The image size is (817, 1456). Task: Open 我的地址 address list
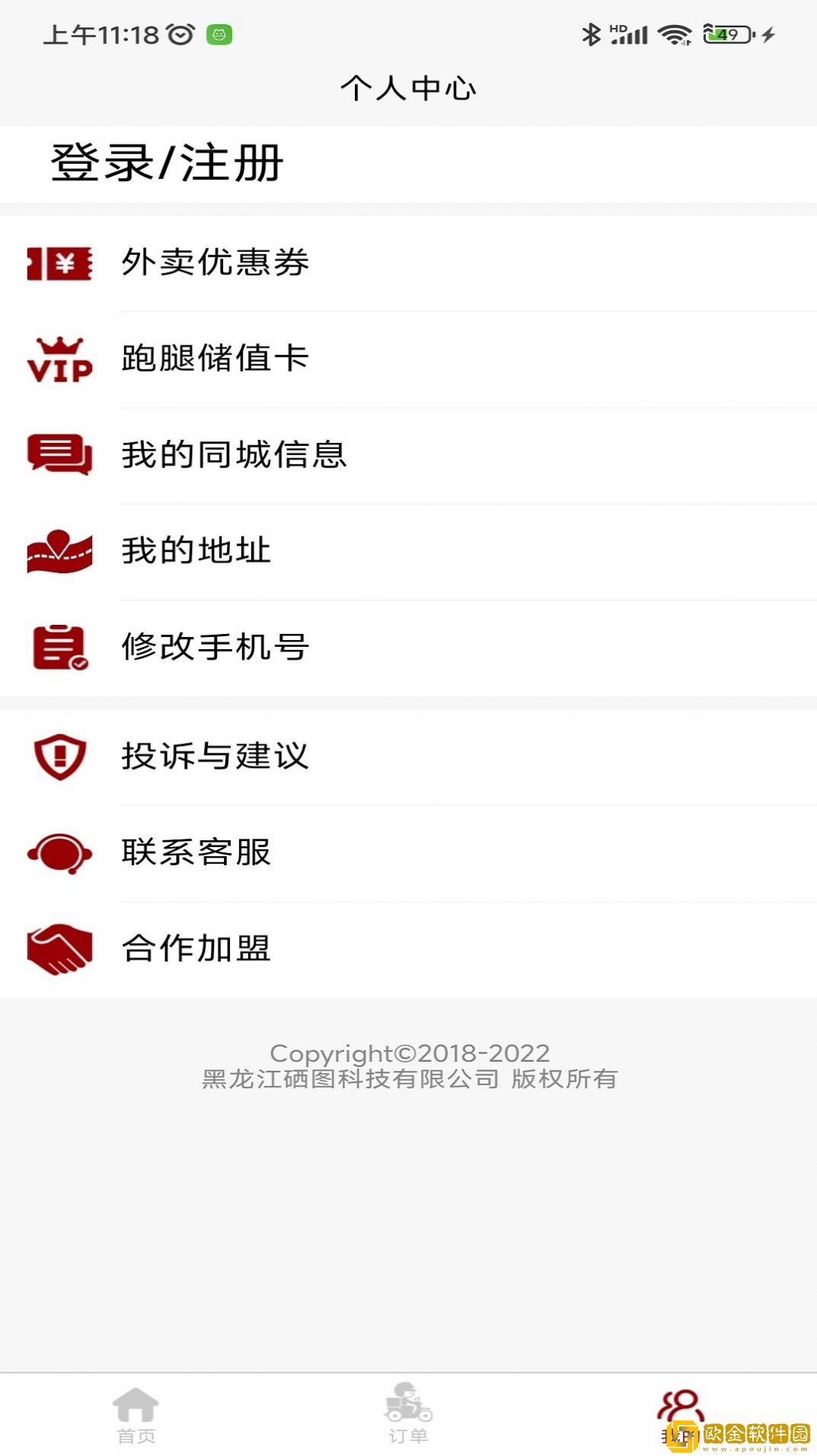tap(196, 550)
